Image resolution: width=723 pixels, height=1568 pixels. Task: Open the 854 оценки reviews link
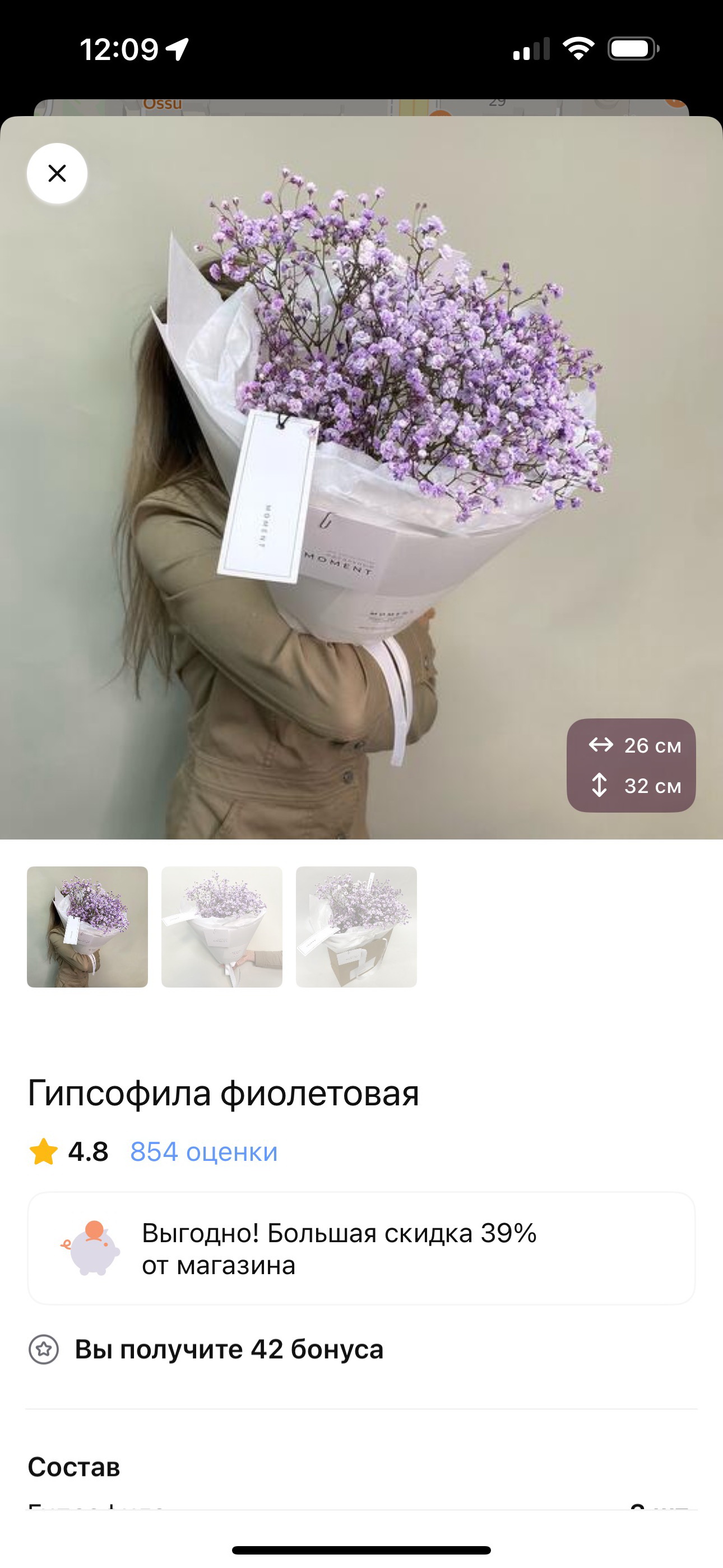tap(204, 1152)
